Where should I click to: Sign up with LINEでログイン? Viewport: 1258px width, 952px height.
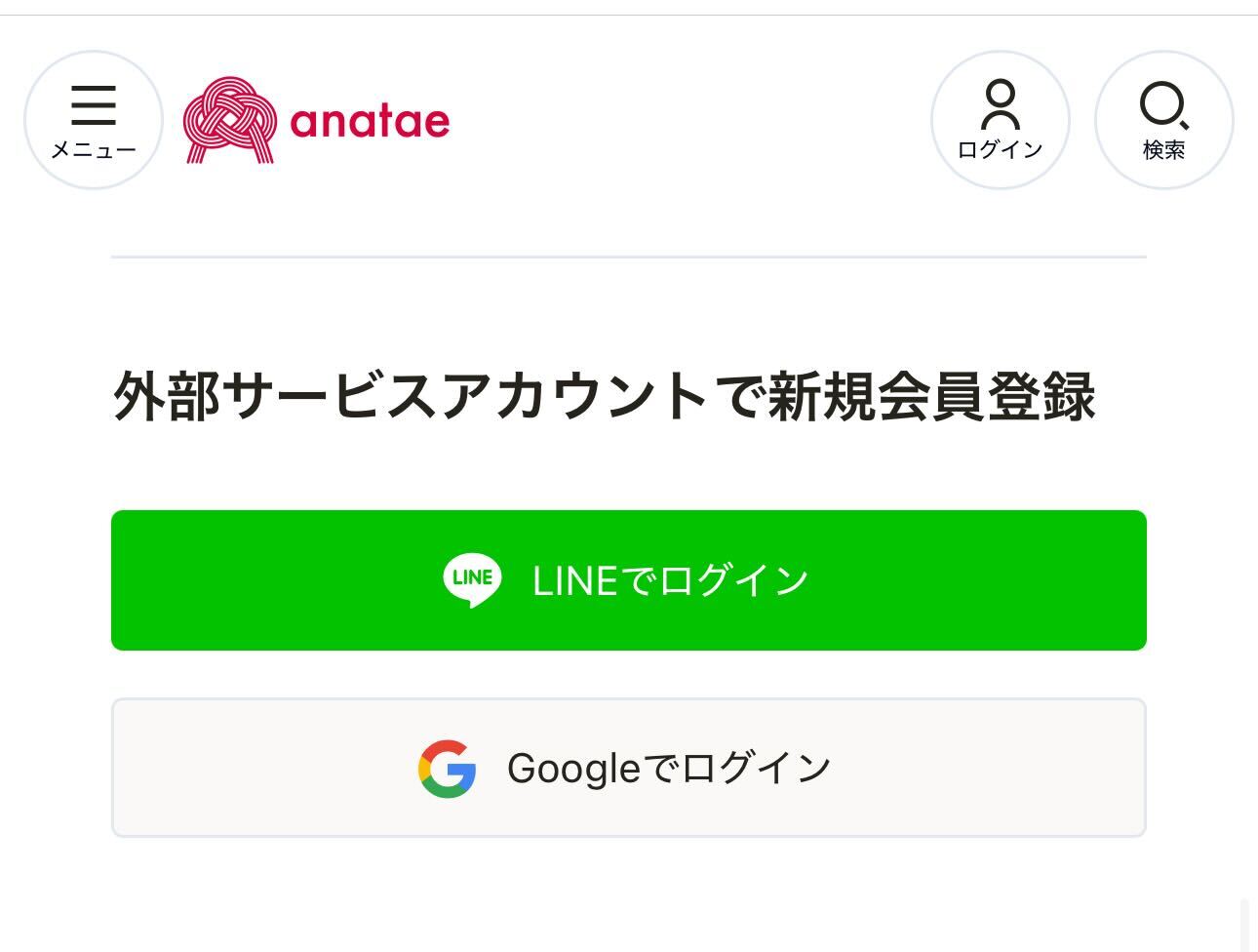[628, 580]
